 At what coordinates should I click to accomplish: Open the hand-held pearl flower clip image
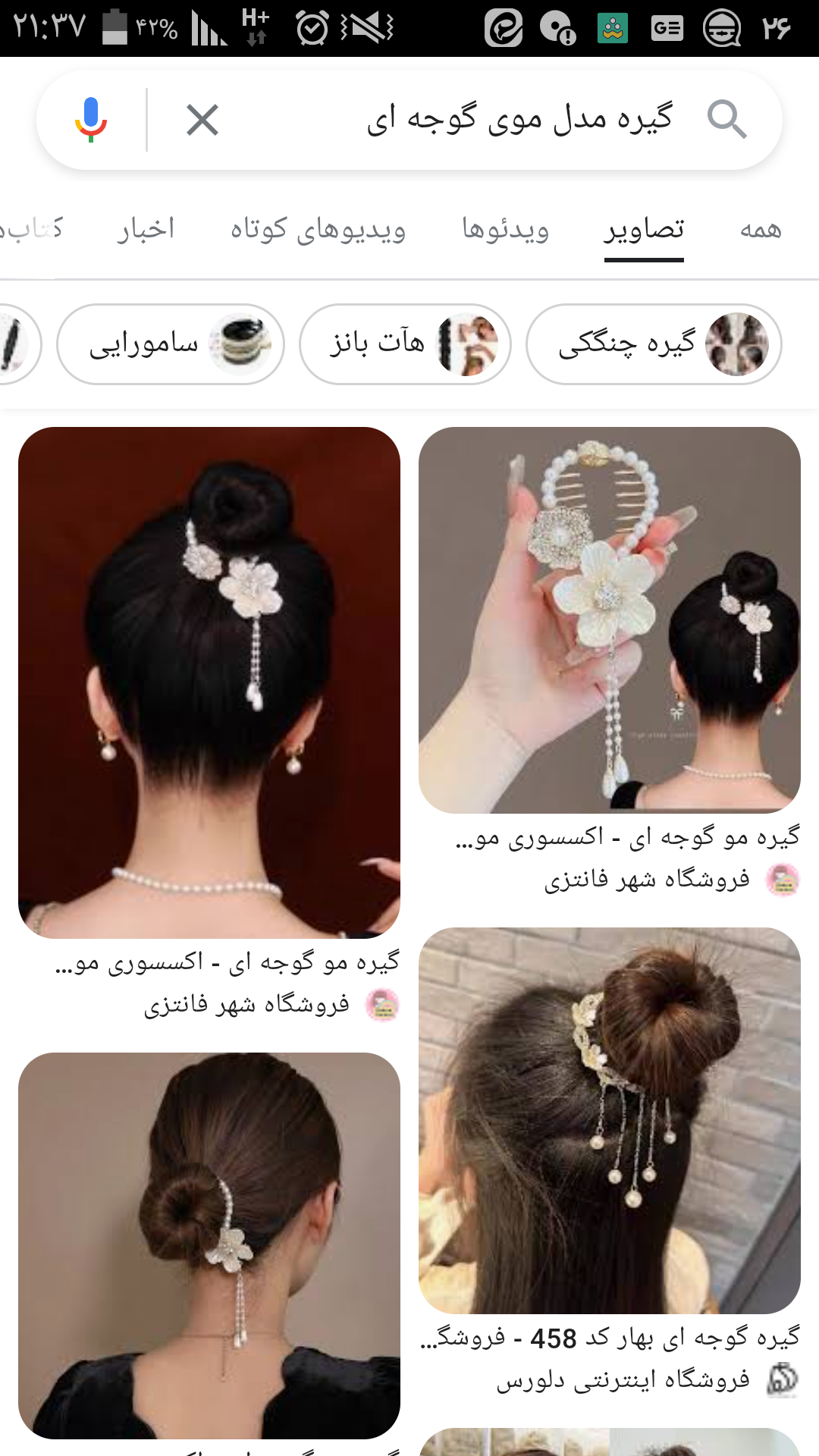[x=609, y=620]
